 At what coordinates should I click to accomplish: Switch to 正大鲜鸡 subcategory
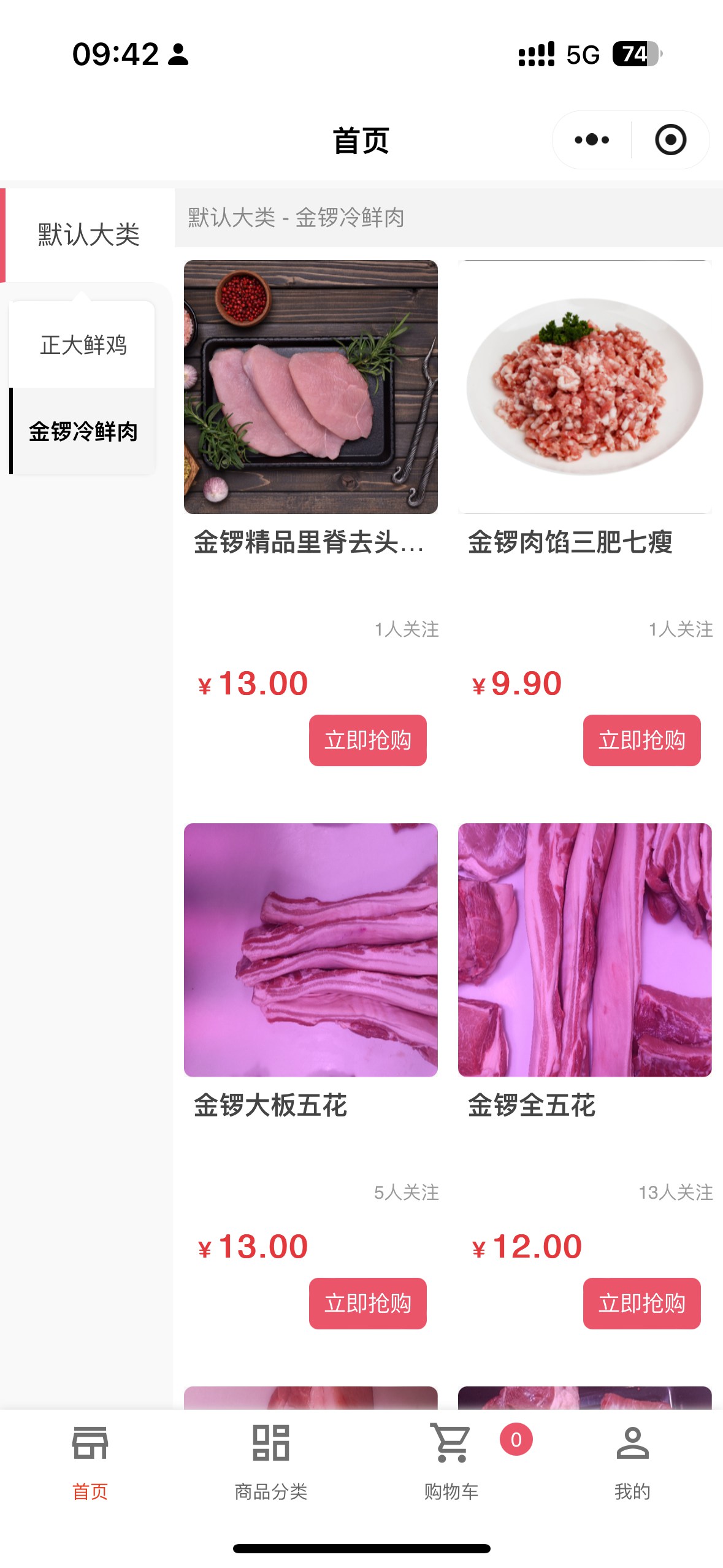click(83, 345)
